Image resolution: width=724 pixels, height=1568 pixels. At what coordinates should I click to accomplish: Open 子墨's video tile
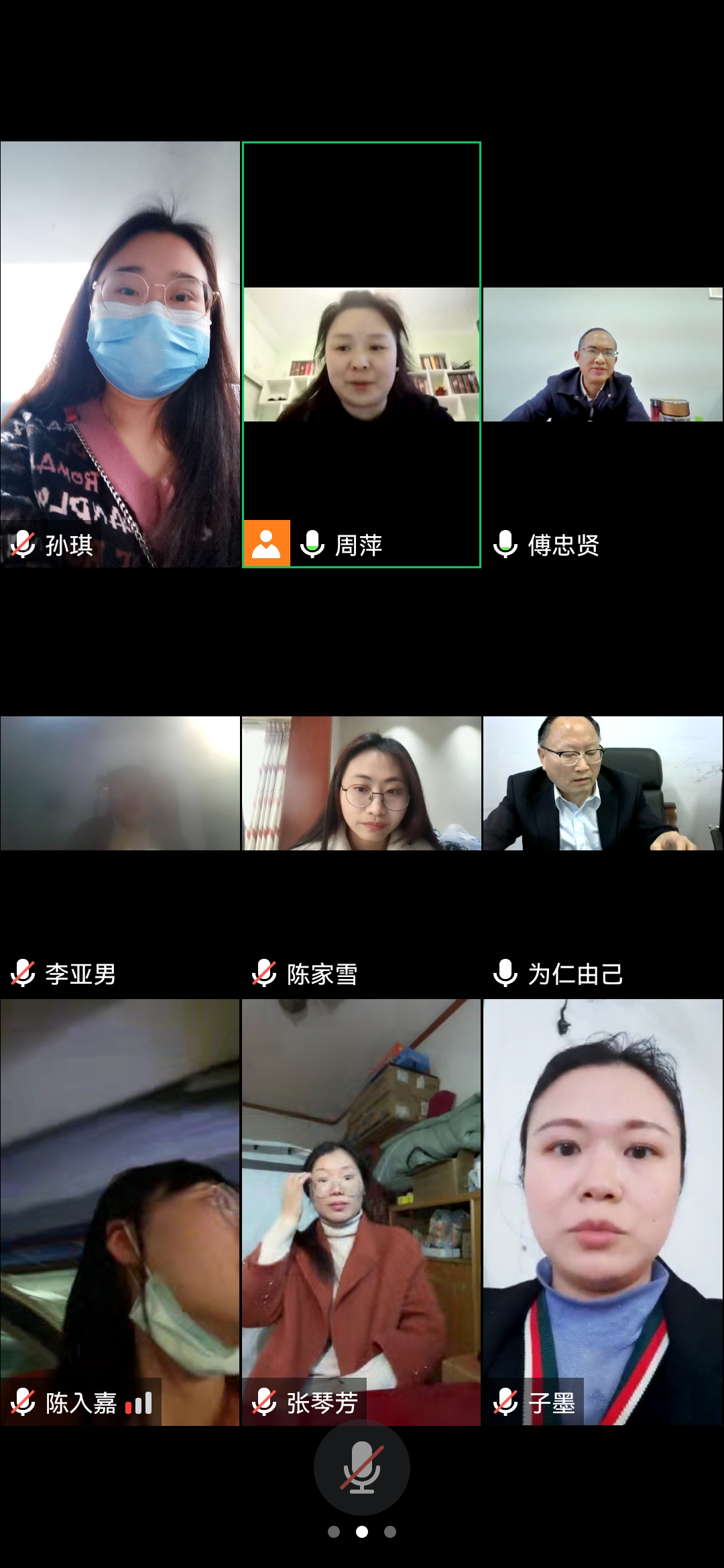[603, 1212]
